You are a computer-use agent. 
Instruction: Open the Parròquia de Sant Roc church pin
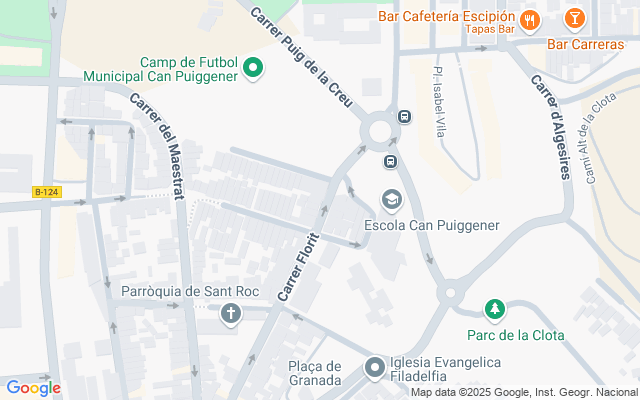pyautogui.click(x=231, y=314)
